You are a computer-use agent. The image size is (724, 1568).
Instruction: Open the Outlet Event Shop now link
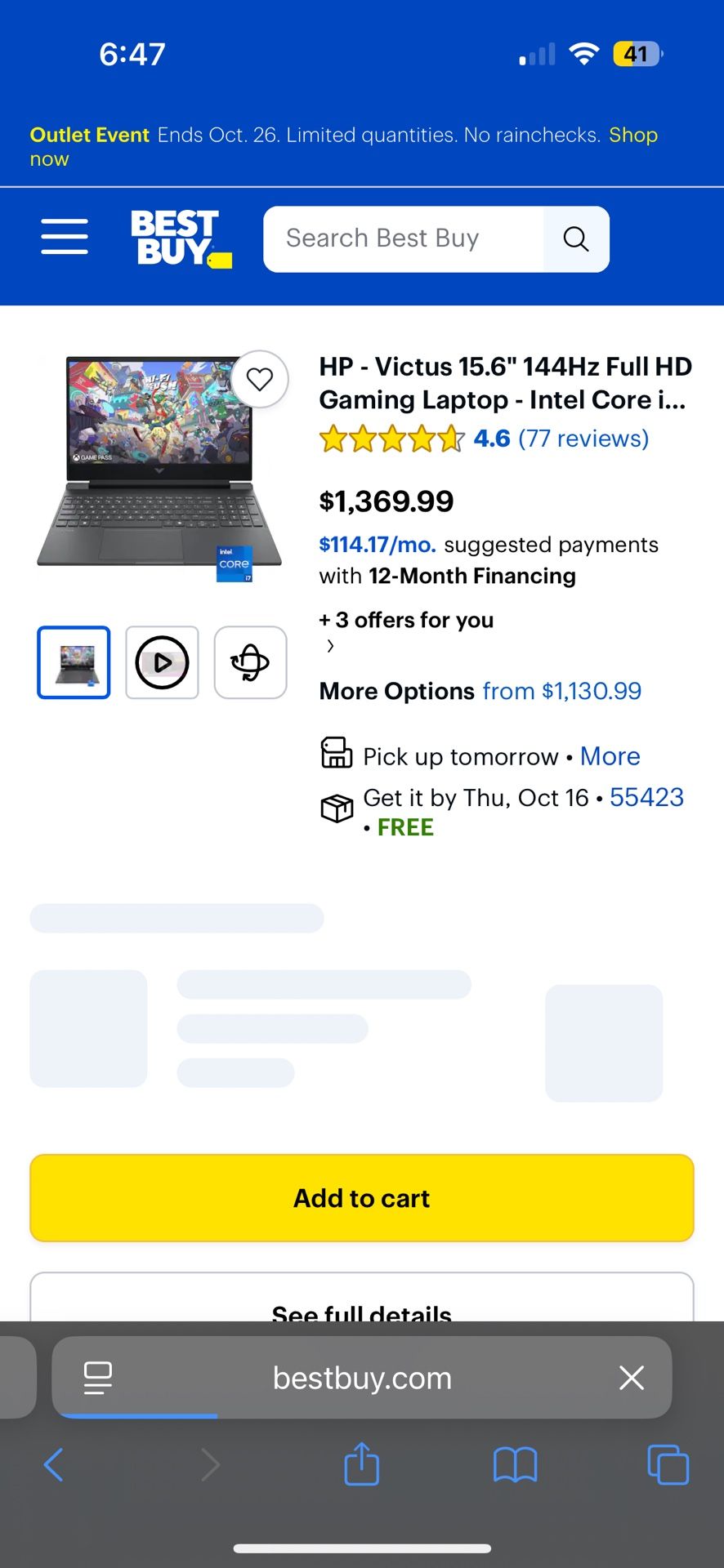632,135
